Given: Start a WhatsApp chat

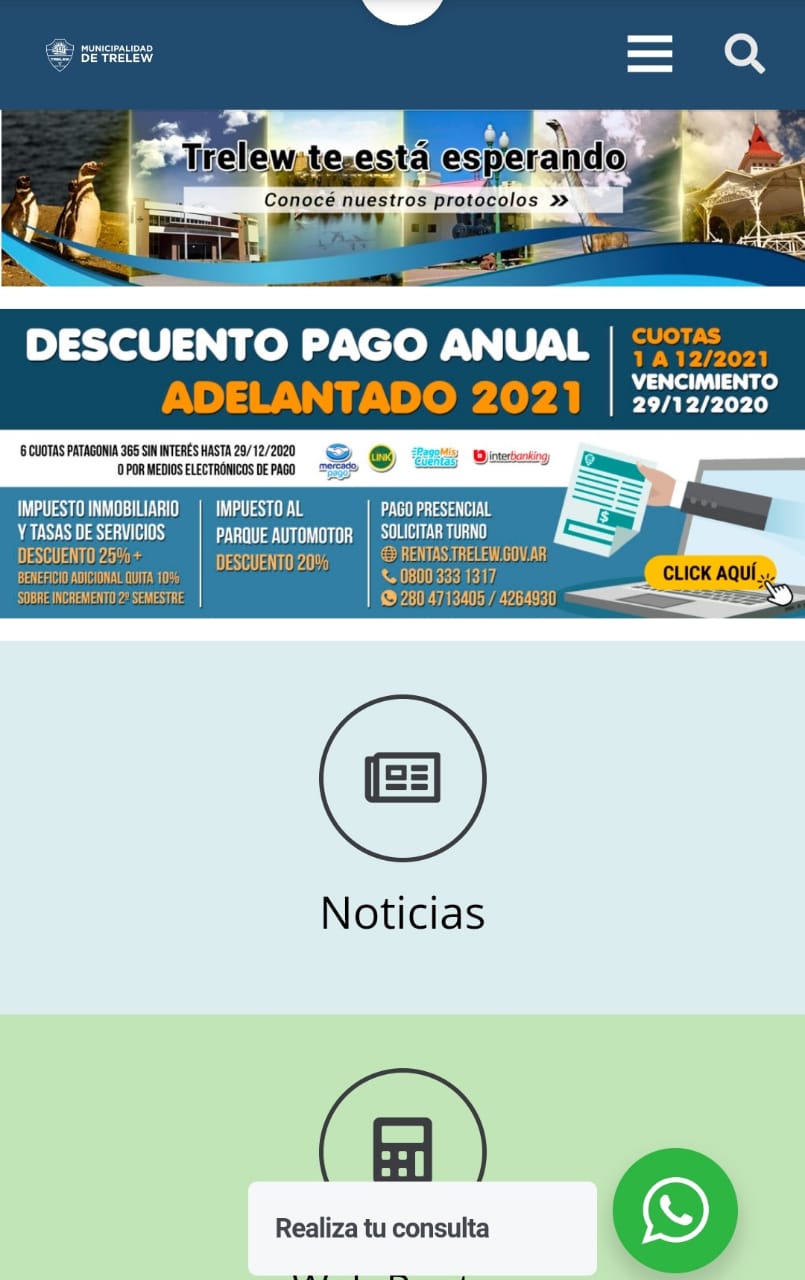Looking at the screenshot, I should pos(675,1211).
